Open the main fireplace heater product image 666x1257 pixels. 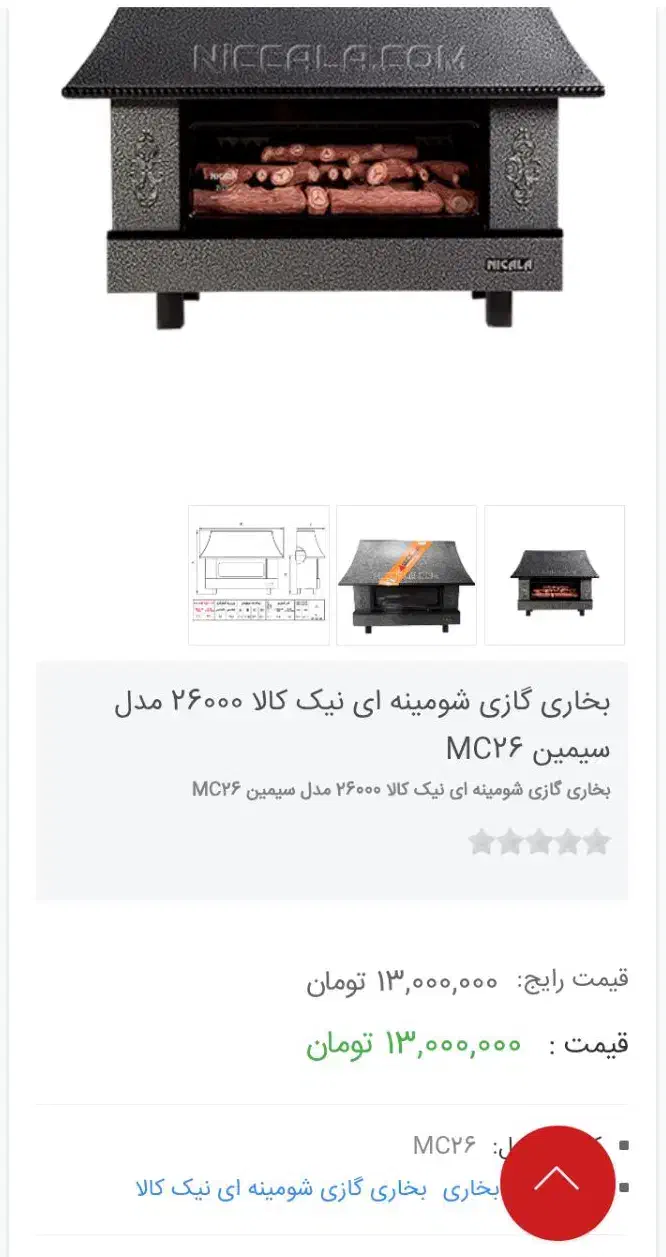[x=333, y=170]
